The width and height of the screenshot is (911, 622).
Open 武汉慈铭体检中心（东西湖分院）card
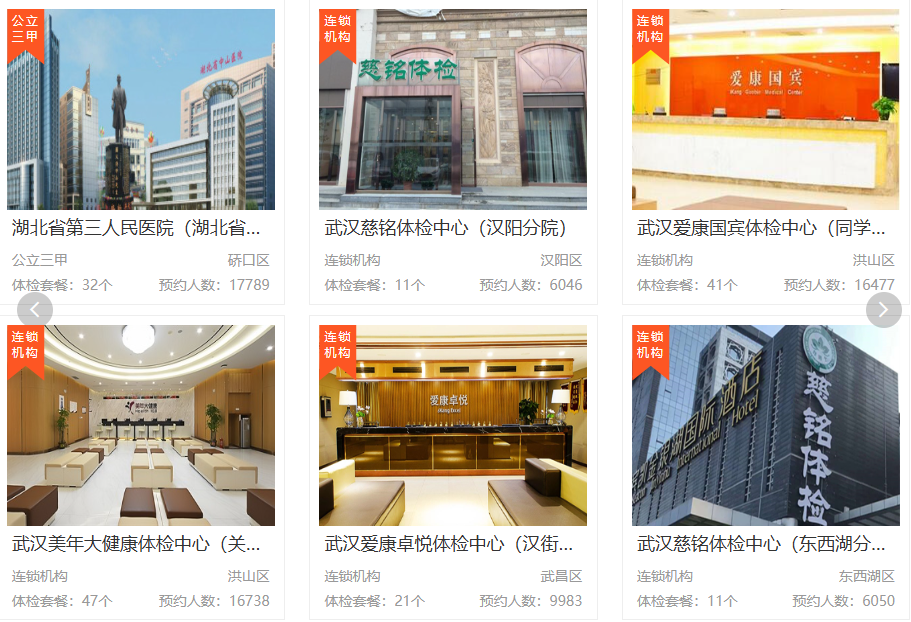tap(764, 544)
